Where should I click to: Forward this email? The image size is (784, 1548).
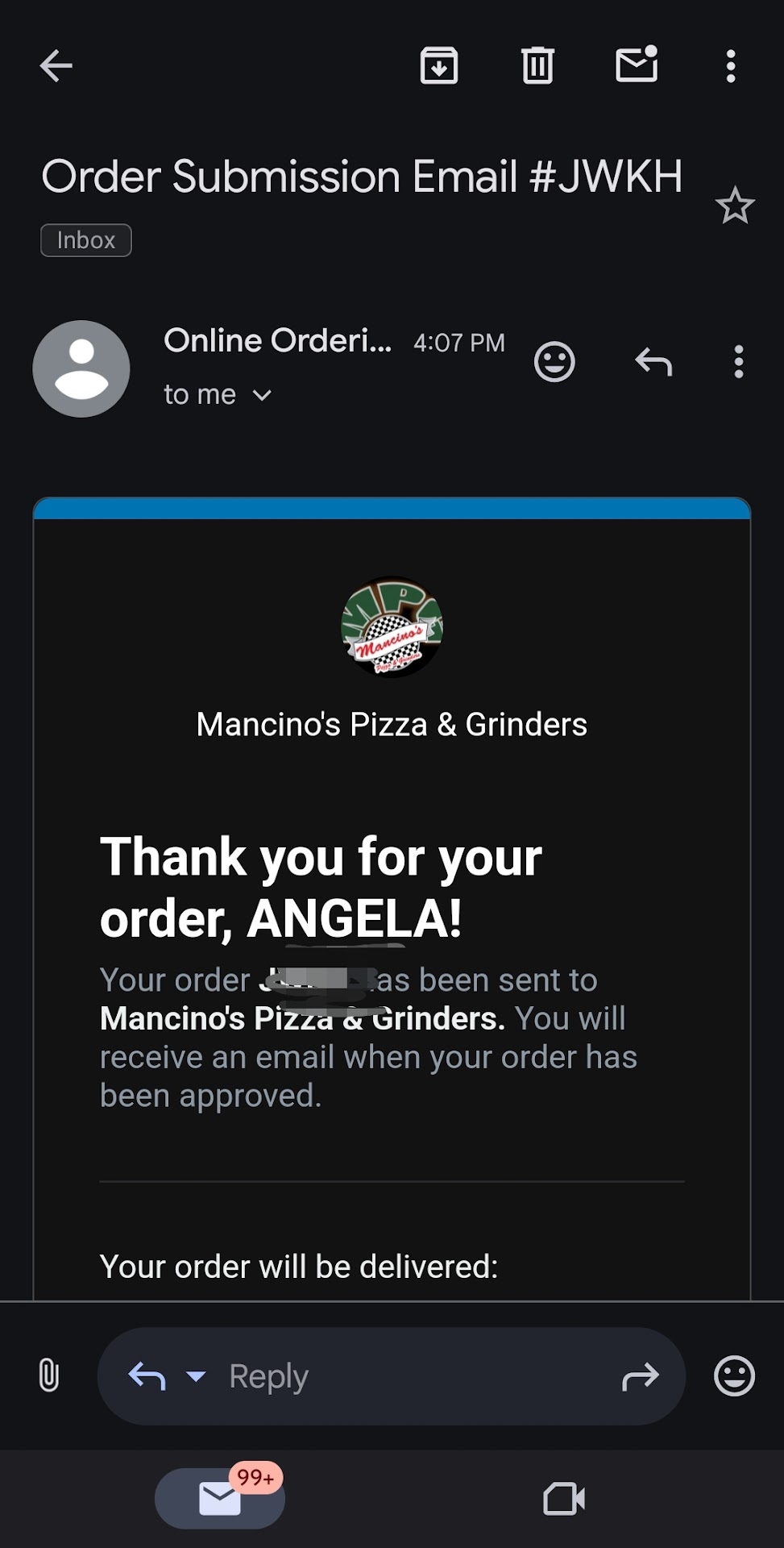click(x=641, y=1376)
